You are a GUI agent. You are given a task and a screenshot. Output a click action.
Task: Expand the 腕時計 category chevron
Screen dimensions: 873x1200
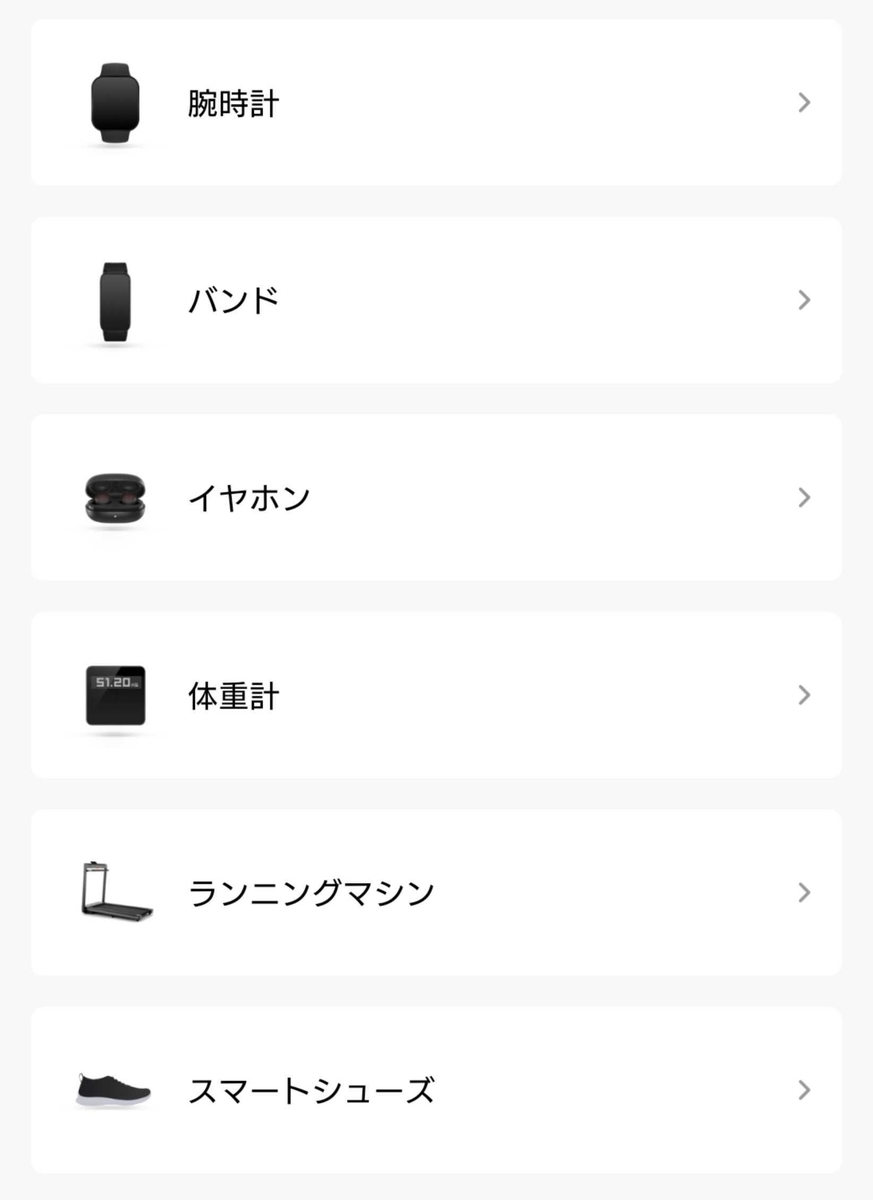pos(803,102)
